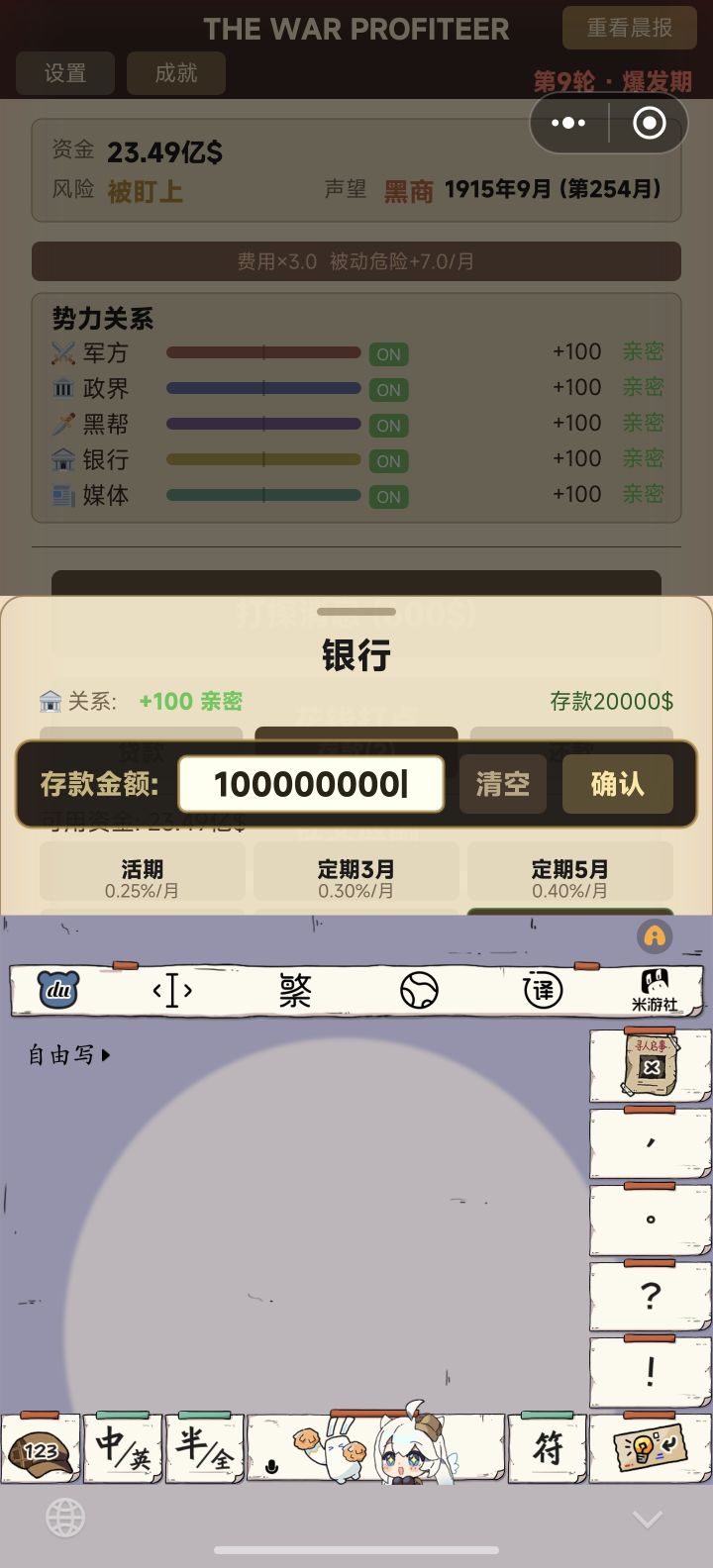Open the 成就 achievements panel
Viewport: 713px width, 1568px height.
175,72
